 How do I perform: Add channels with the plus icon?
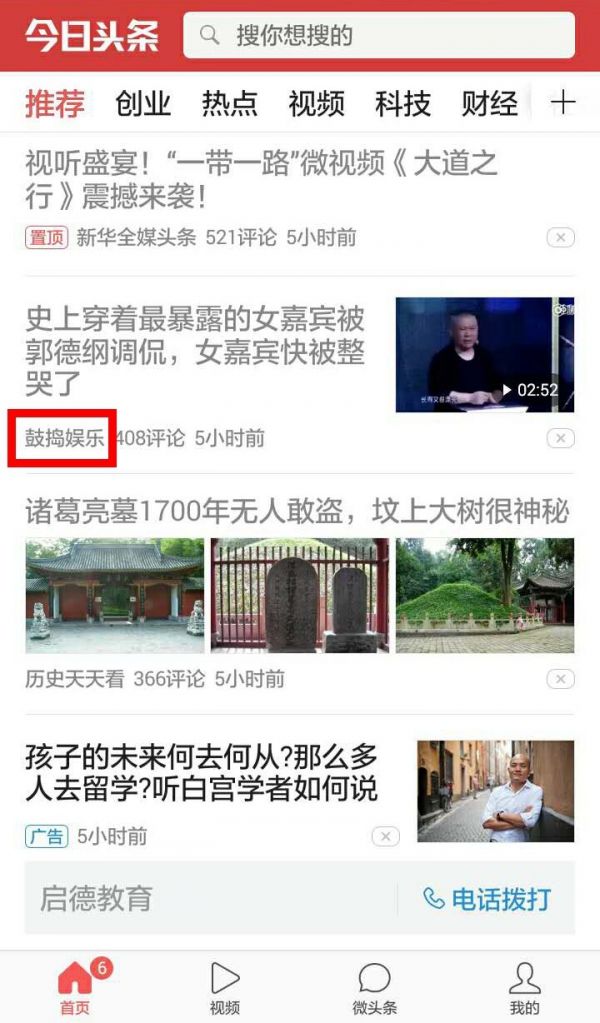[564, 103]
